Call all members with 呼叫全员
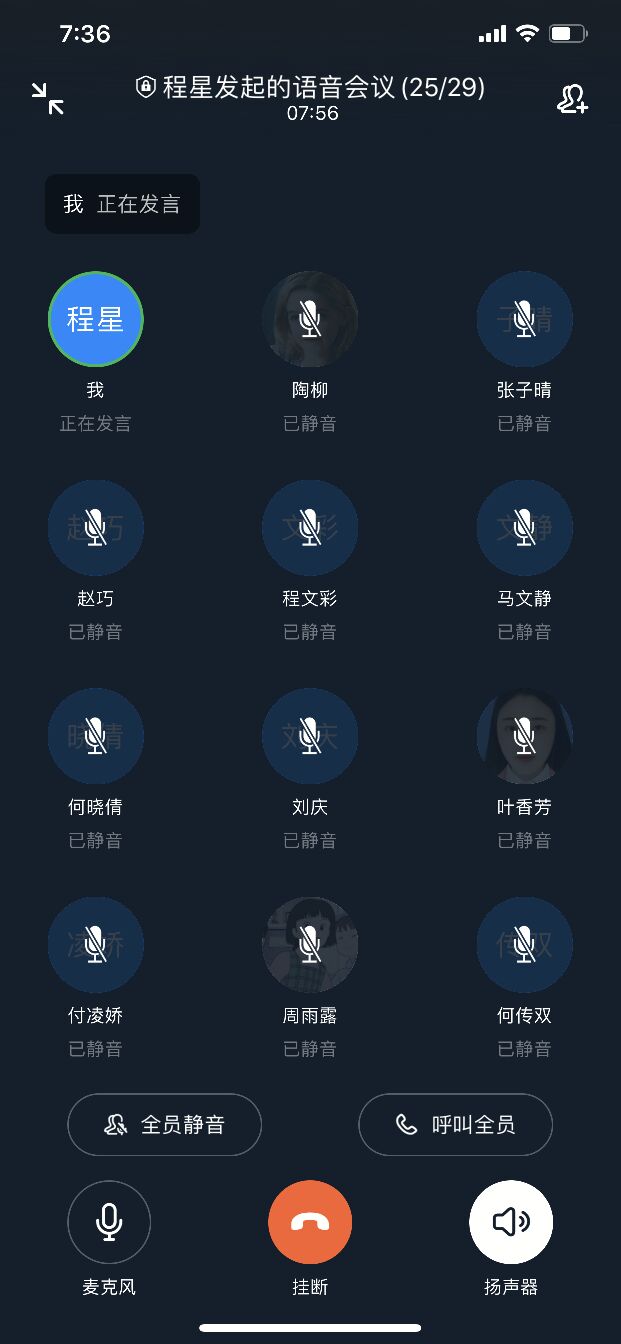Image resolution: width=621 pixels, height=1344 pixels. (x=455, y=1125)
